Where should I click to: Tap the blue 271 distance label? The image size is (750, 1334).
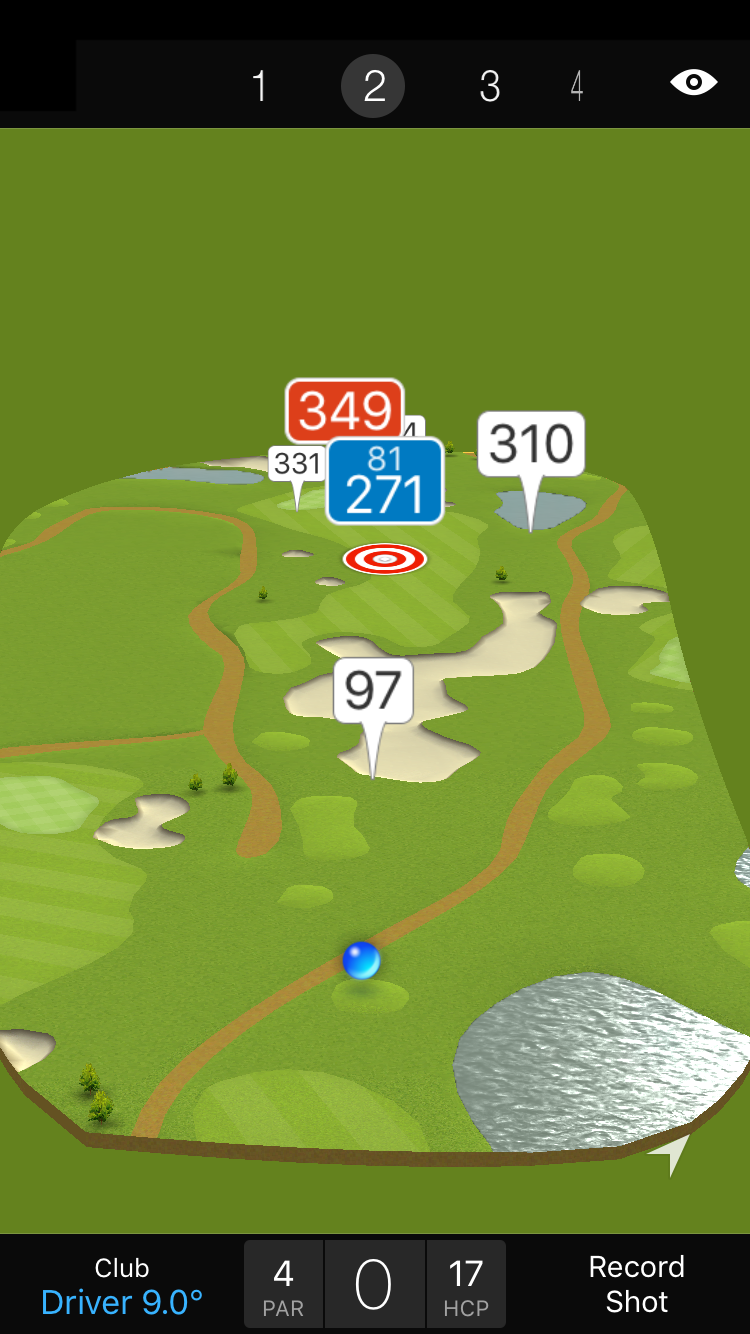pos(385,482)
